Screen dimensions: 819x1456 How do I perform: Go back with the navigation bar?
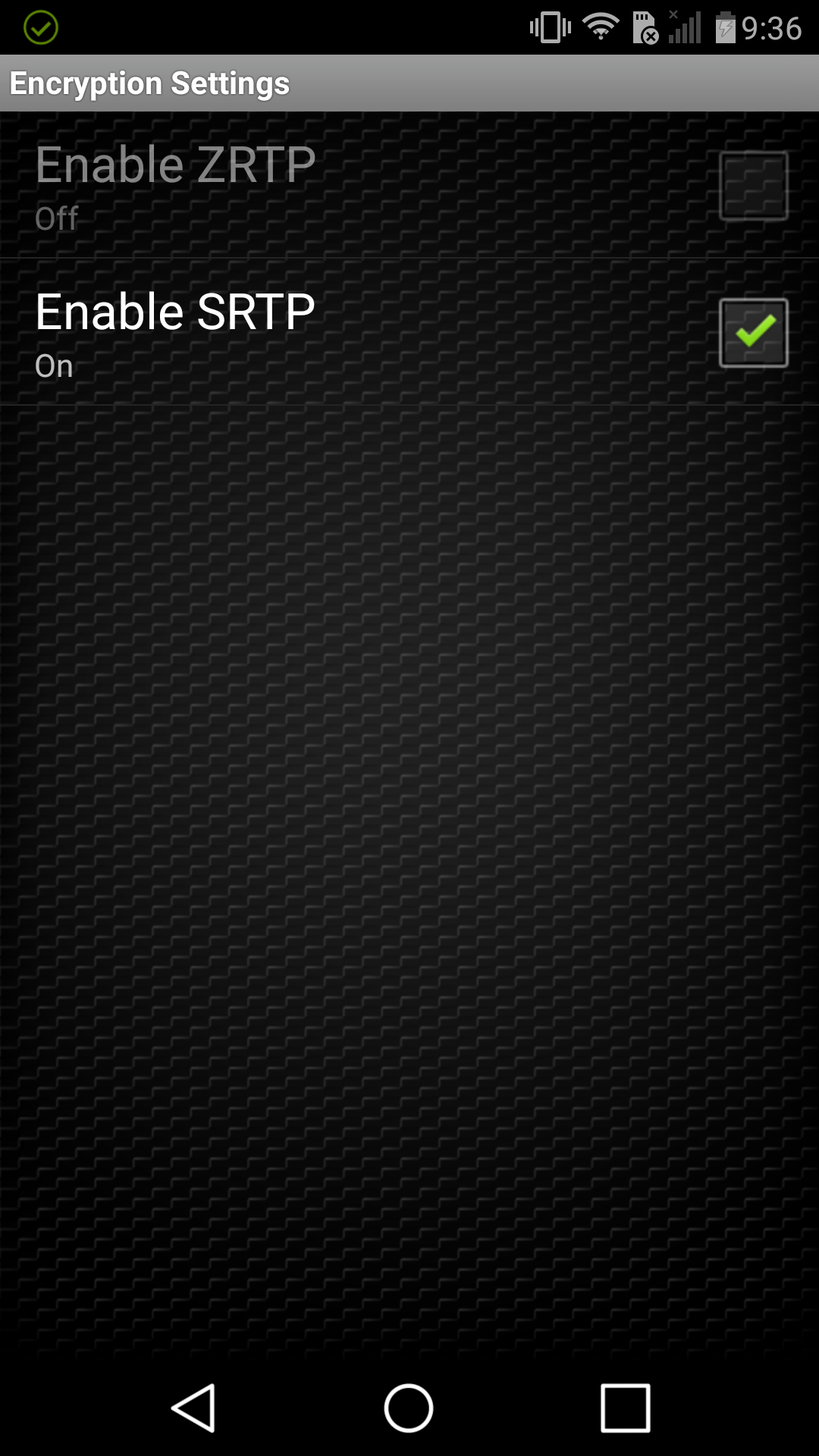tap(194, 1407)
